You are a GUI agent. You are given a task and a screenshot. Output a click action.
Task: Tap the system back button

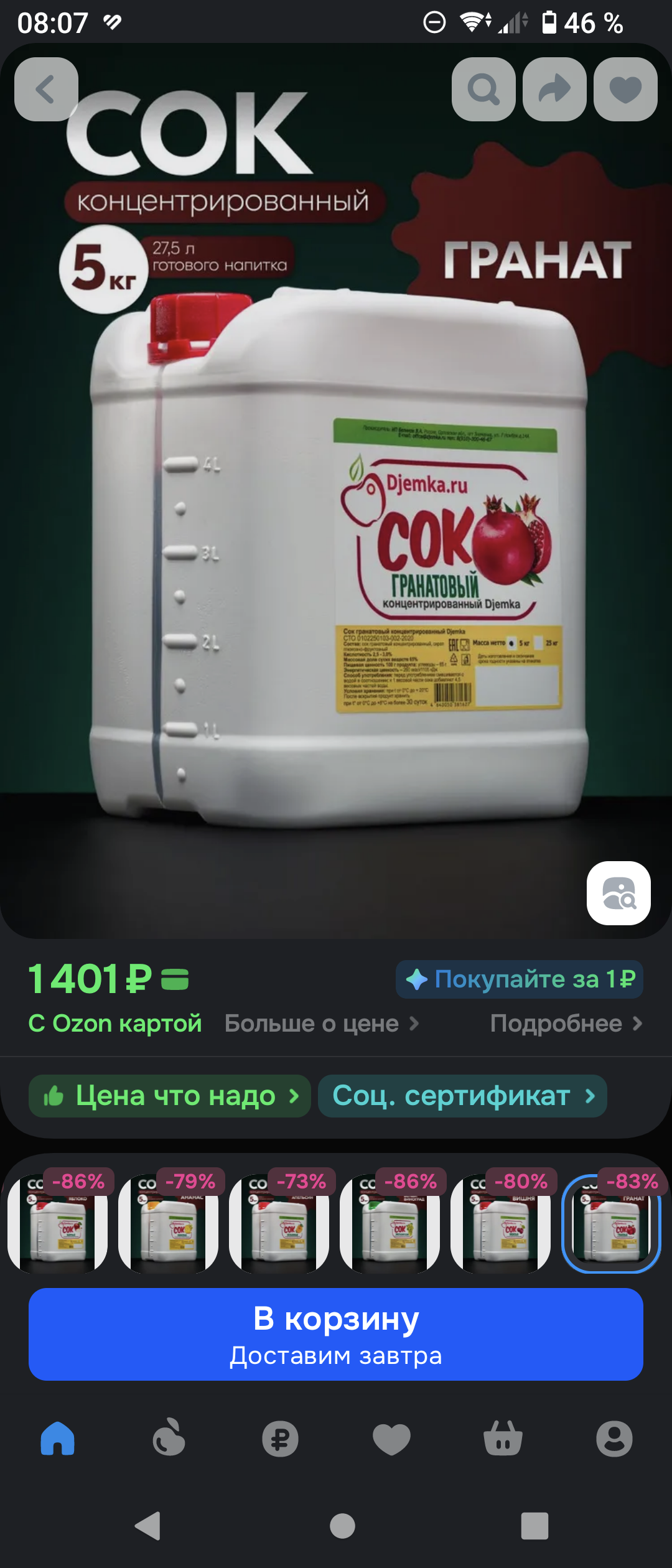[148, 1526]
